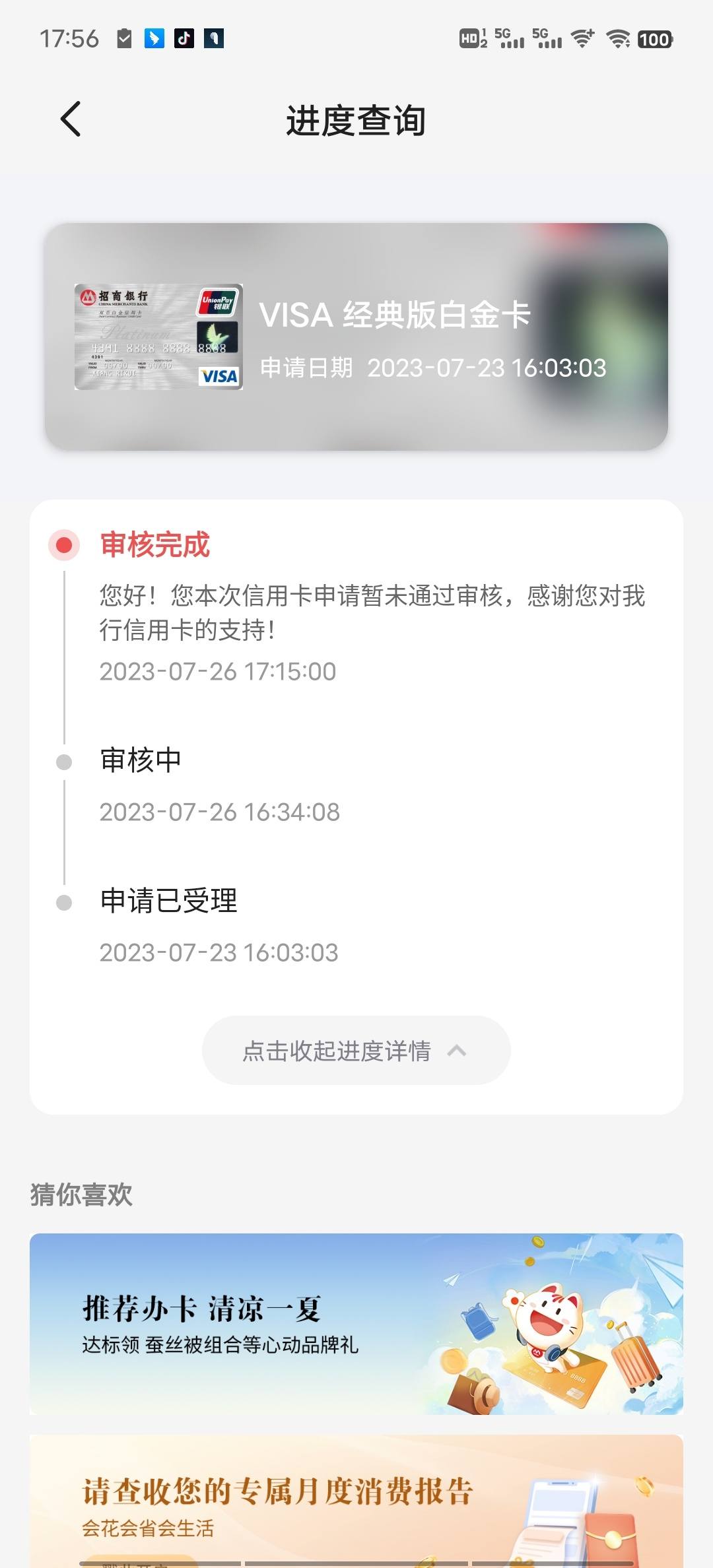Open the VISA 经典版白金卡 application card
Screen dimensions: 713x1568
356,337
